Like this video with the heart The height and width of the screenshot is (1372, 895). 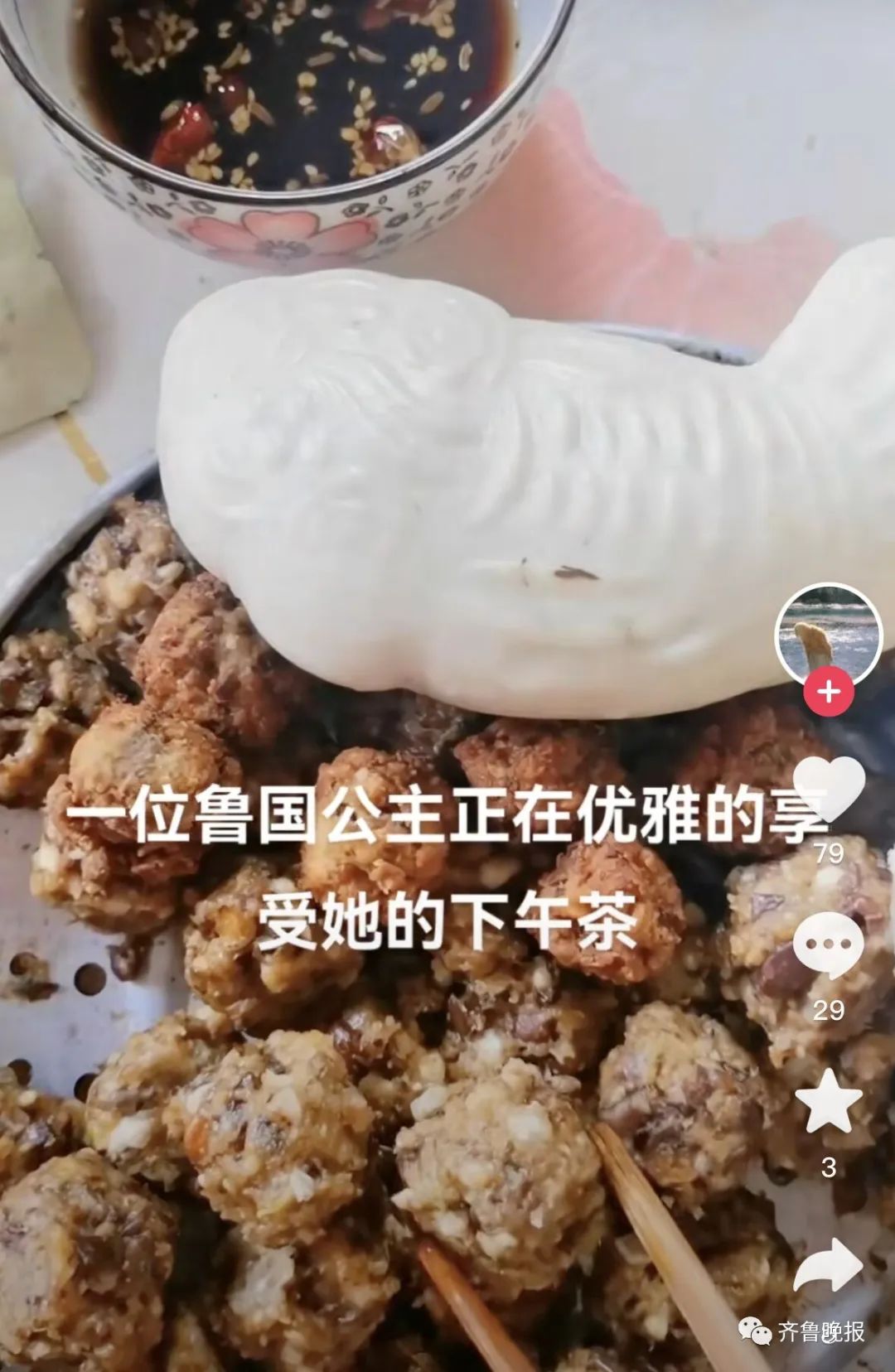pos(829,790)
